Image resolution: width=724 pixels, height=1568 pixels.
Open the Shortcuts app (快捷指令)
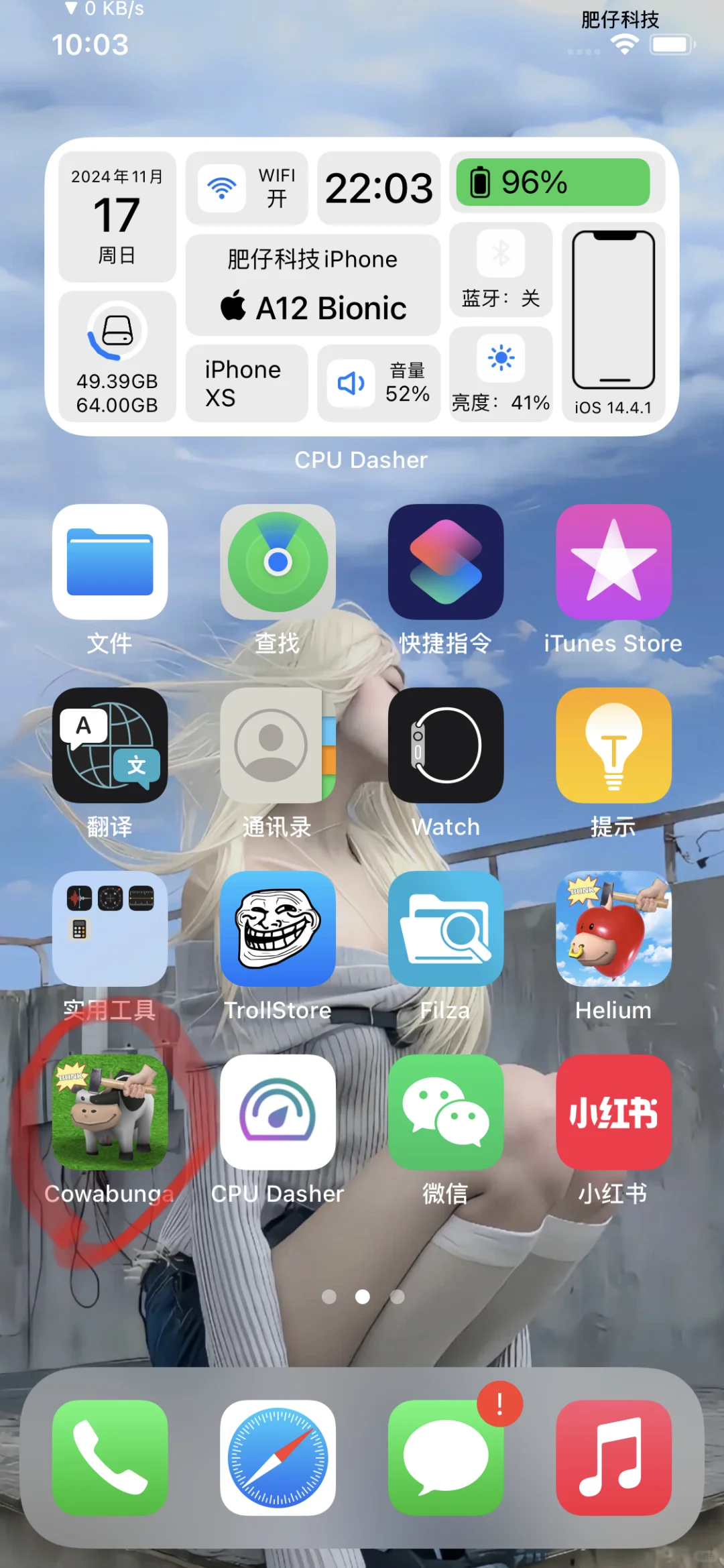point(446,562)
